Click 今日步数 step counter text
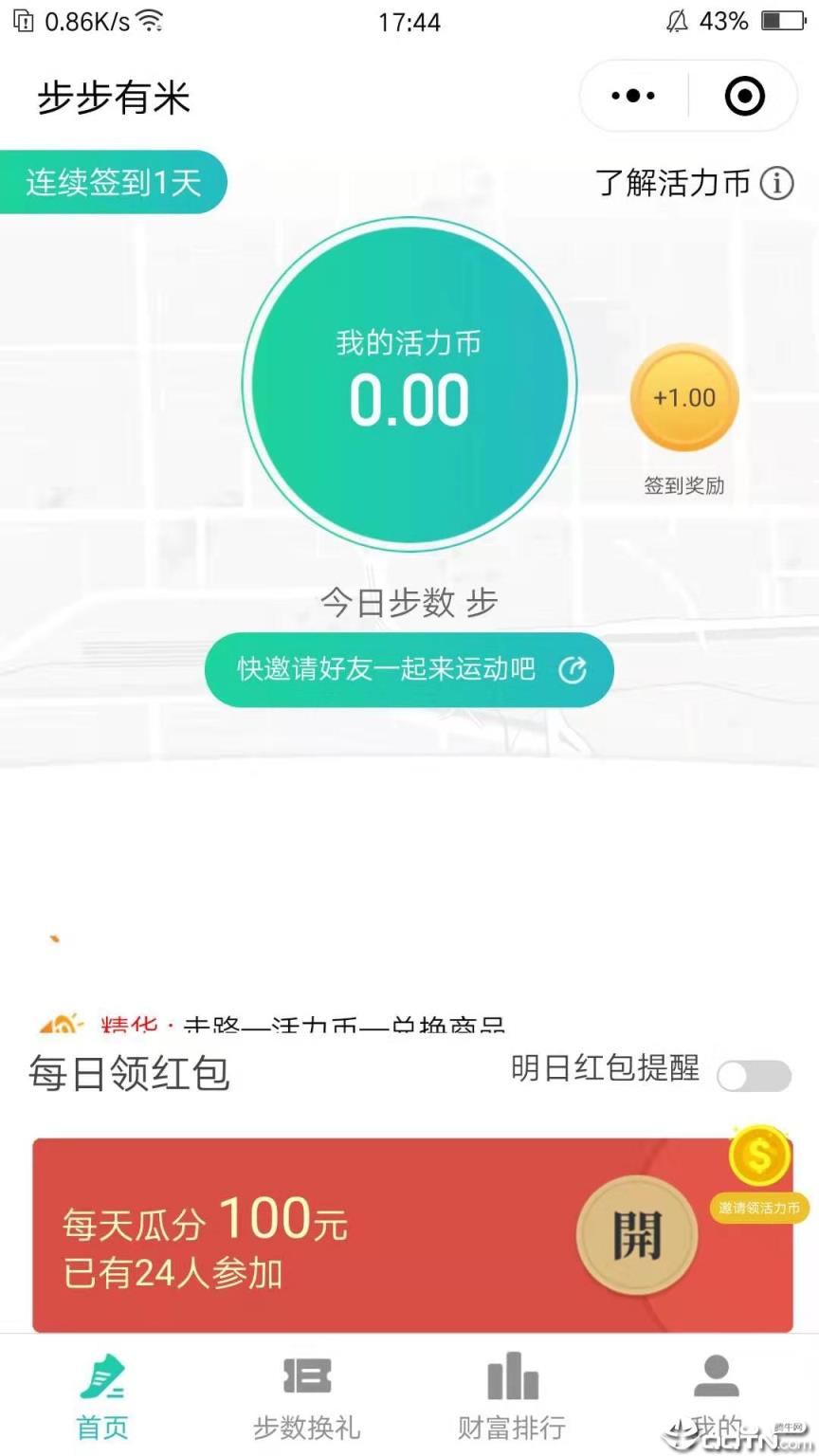Image resolution: width=819 pixels, height=1456 pixels. [x=409, y=602]
